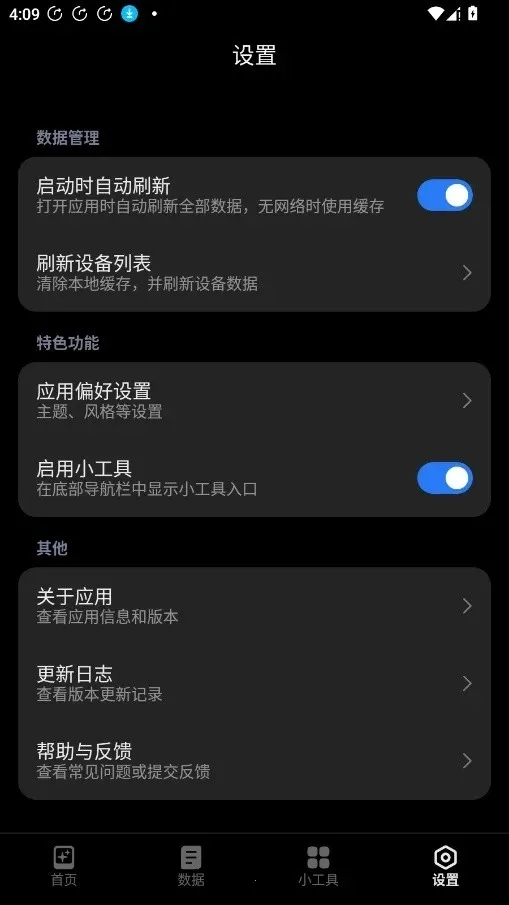
Task: Open 帮助与反馈
Action: pyautogui.click(x=254, y=761)
